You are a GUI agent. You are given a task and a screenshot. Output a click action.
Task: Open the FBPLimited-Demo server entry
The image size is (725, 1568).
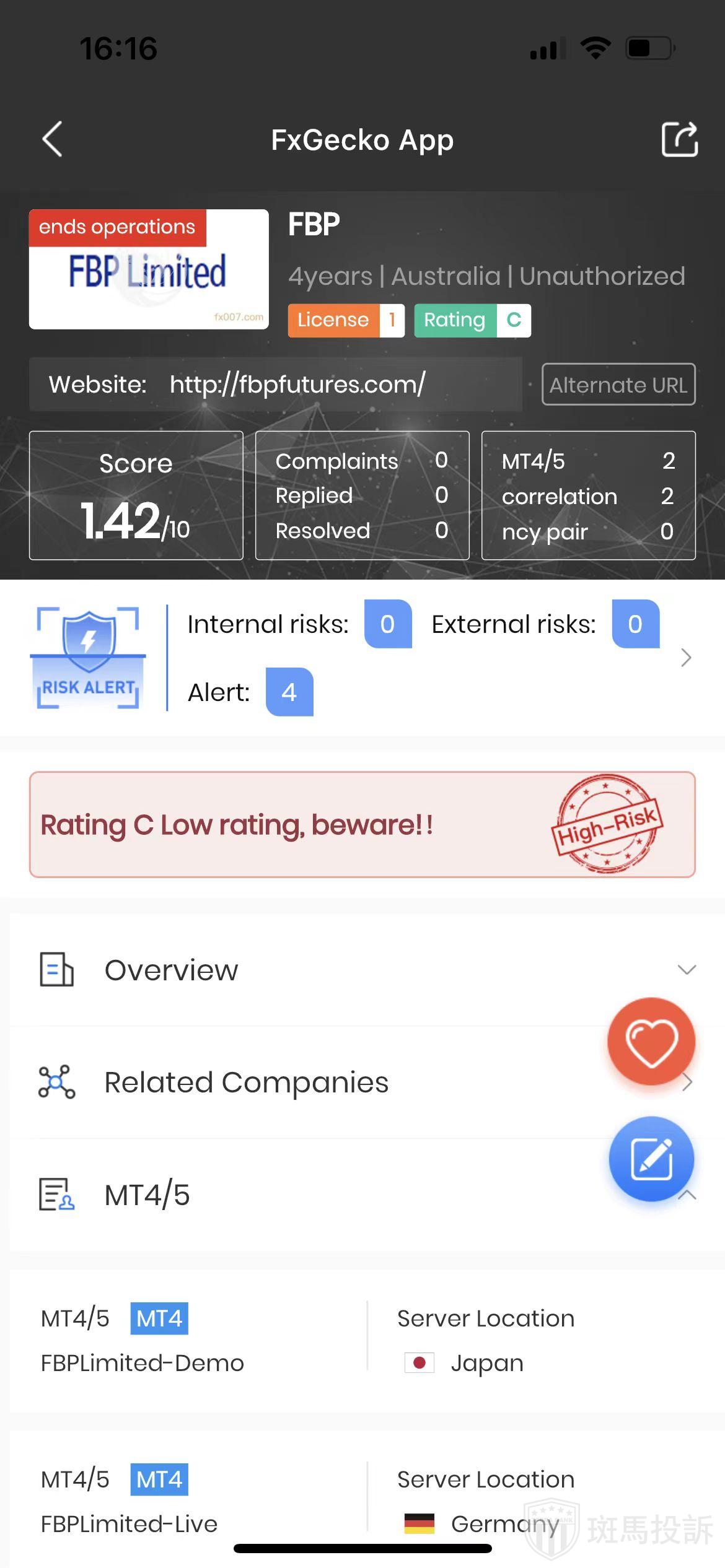[x=186, y=1341]
